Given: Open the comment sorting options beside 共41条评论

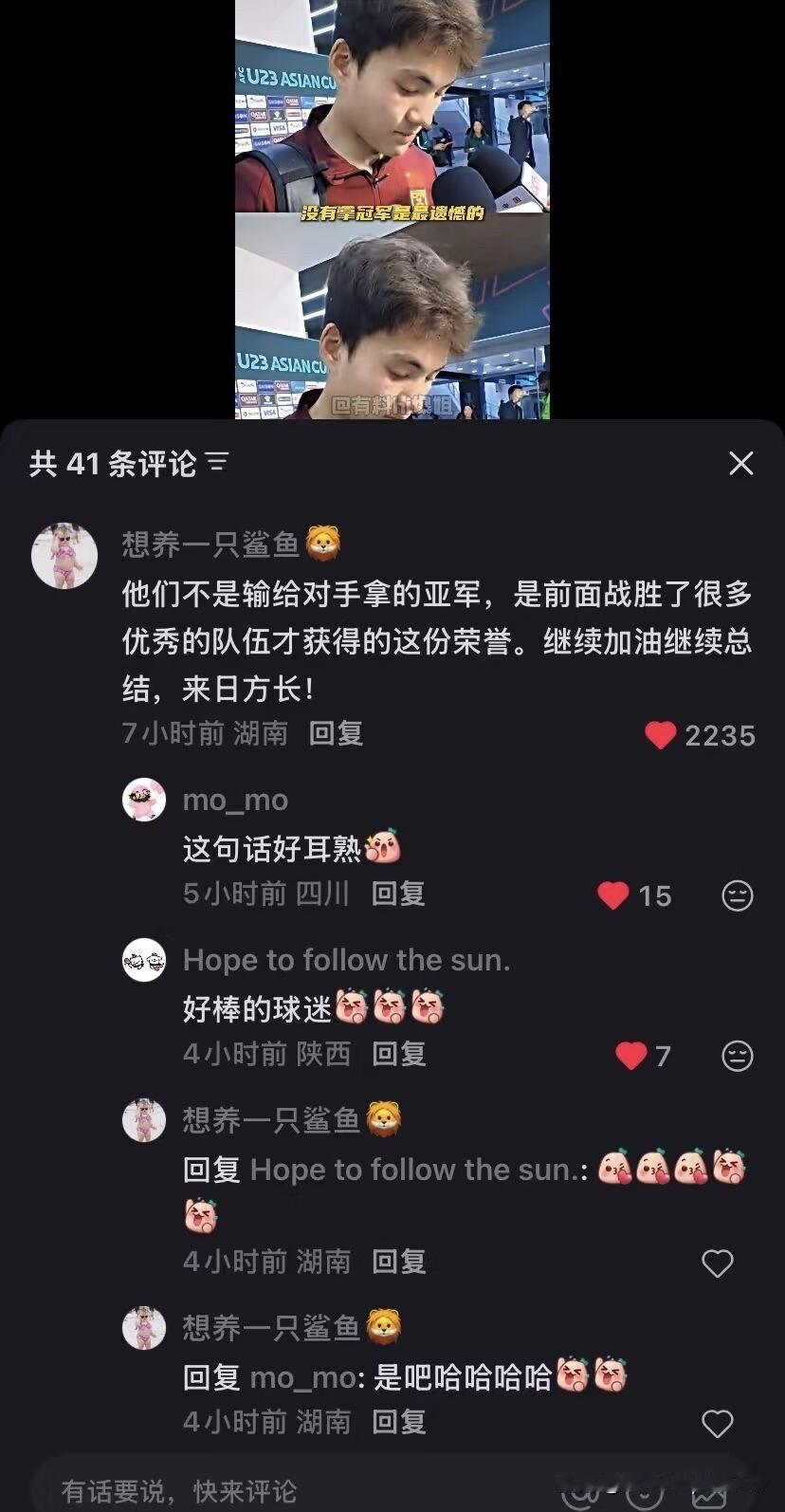Looking at the screenshot, I should (x=219, y=461).
